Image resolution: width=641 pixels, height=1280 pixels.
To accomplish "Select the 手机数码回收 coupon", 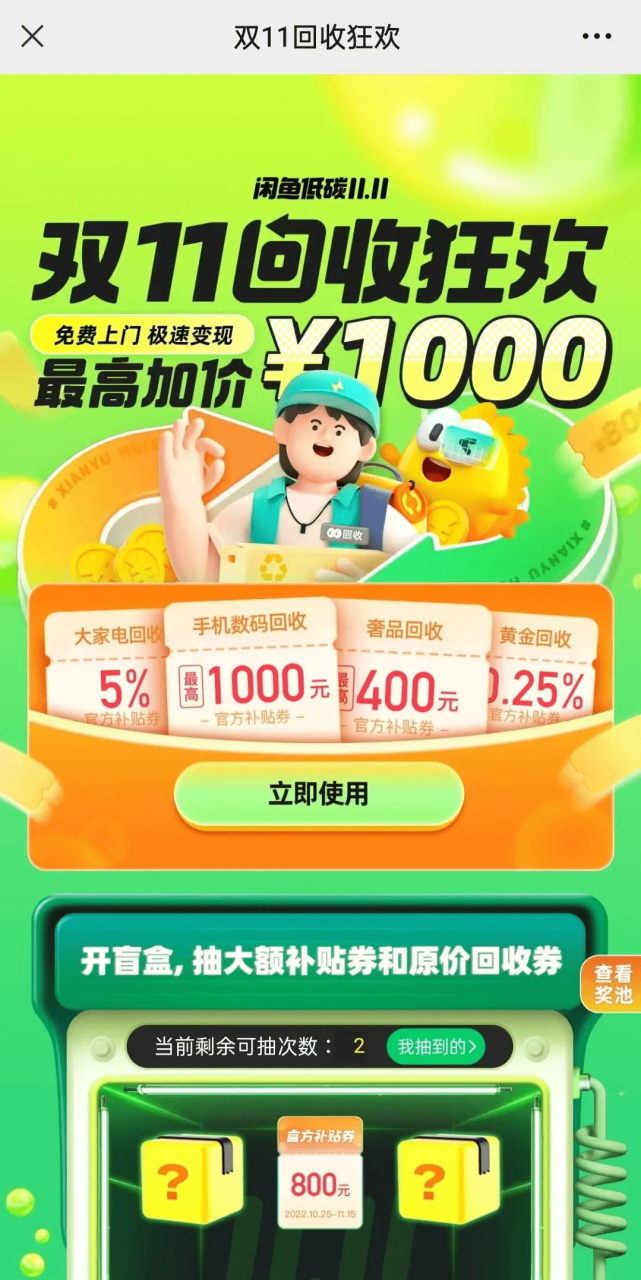I will tap(250, 668).
